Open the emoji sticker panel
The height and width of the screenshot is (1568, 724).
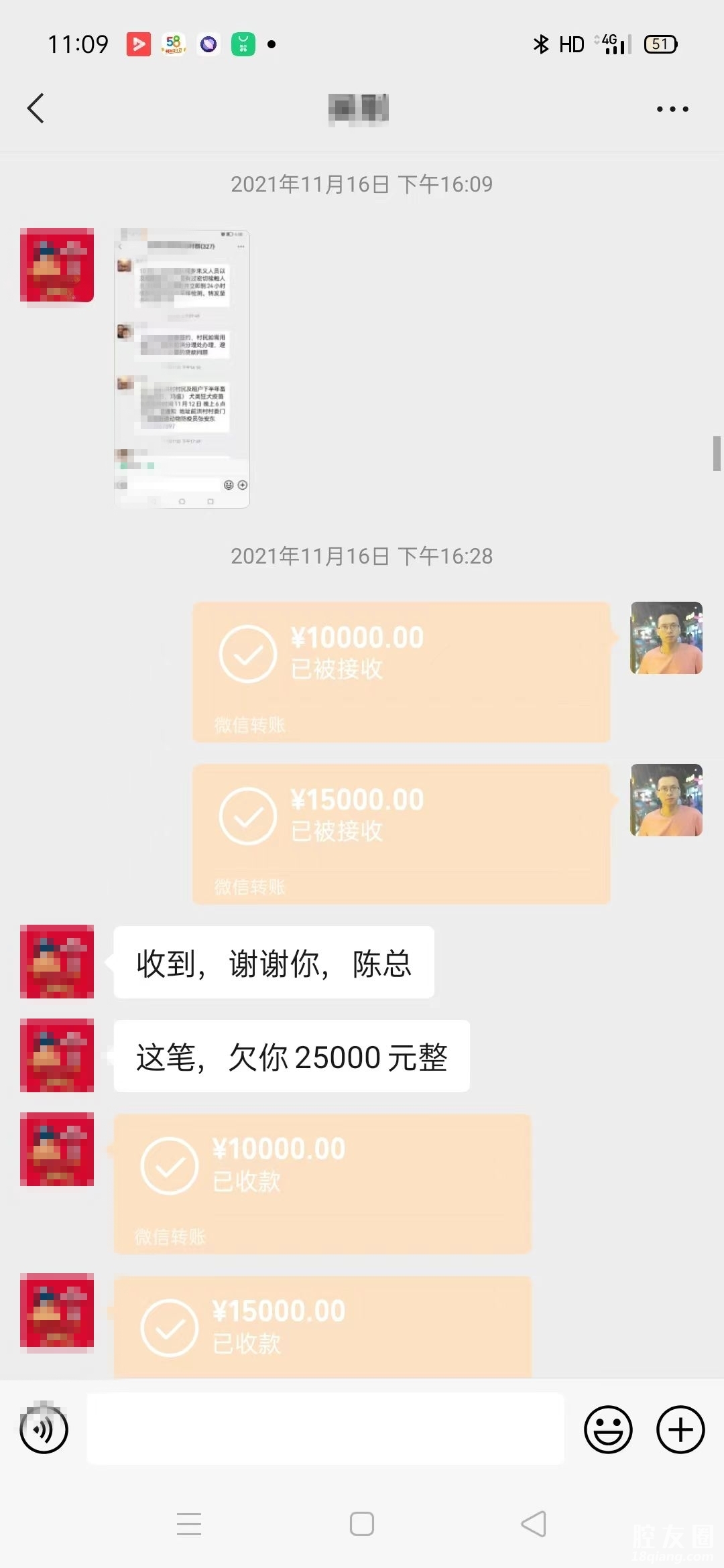[x=608, y=1429]
